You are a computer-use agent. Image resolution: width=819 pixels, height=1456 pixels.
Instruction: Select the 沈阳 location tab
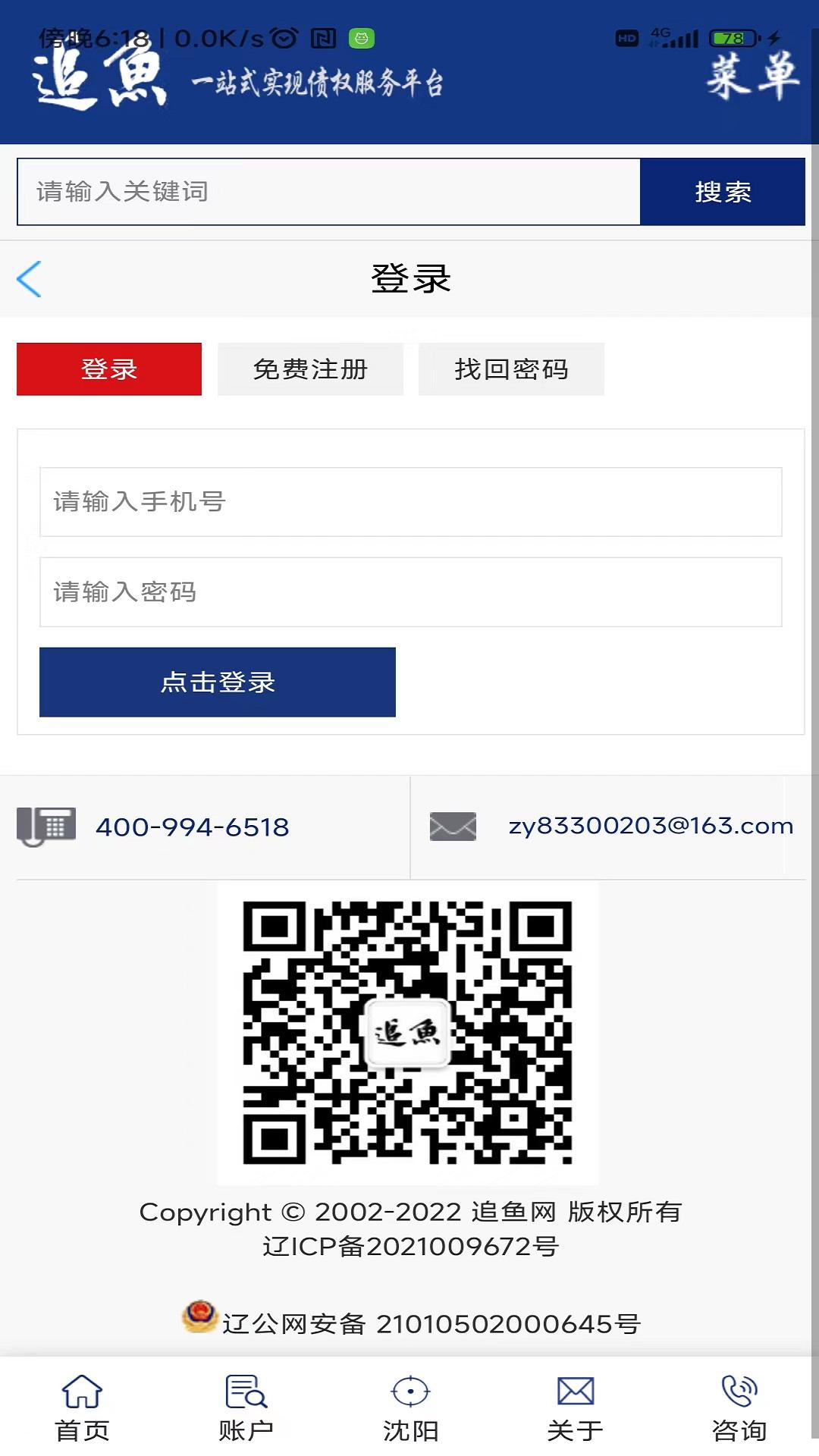[410, 1407]
